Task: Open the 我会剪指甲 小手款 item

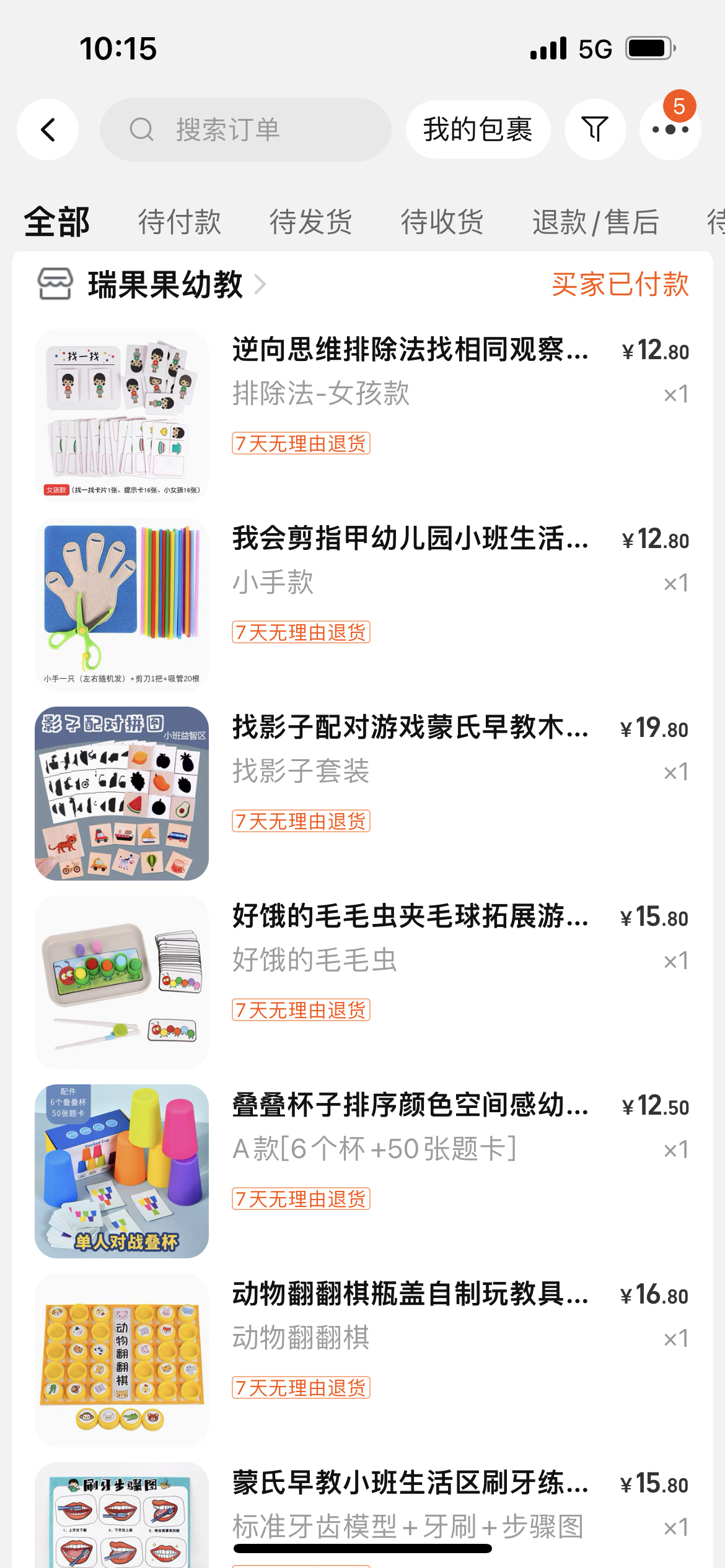Action: click(409, 538)
